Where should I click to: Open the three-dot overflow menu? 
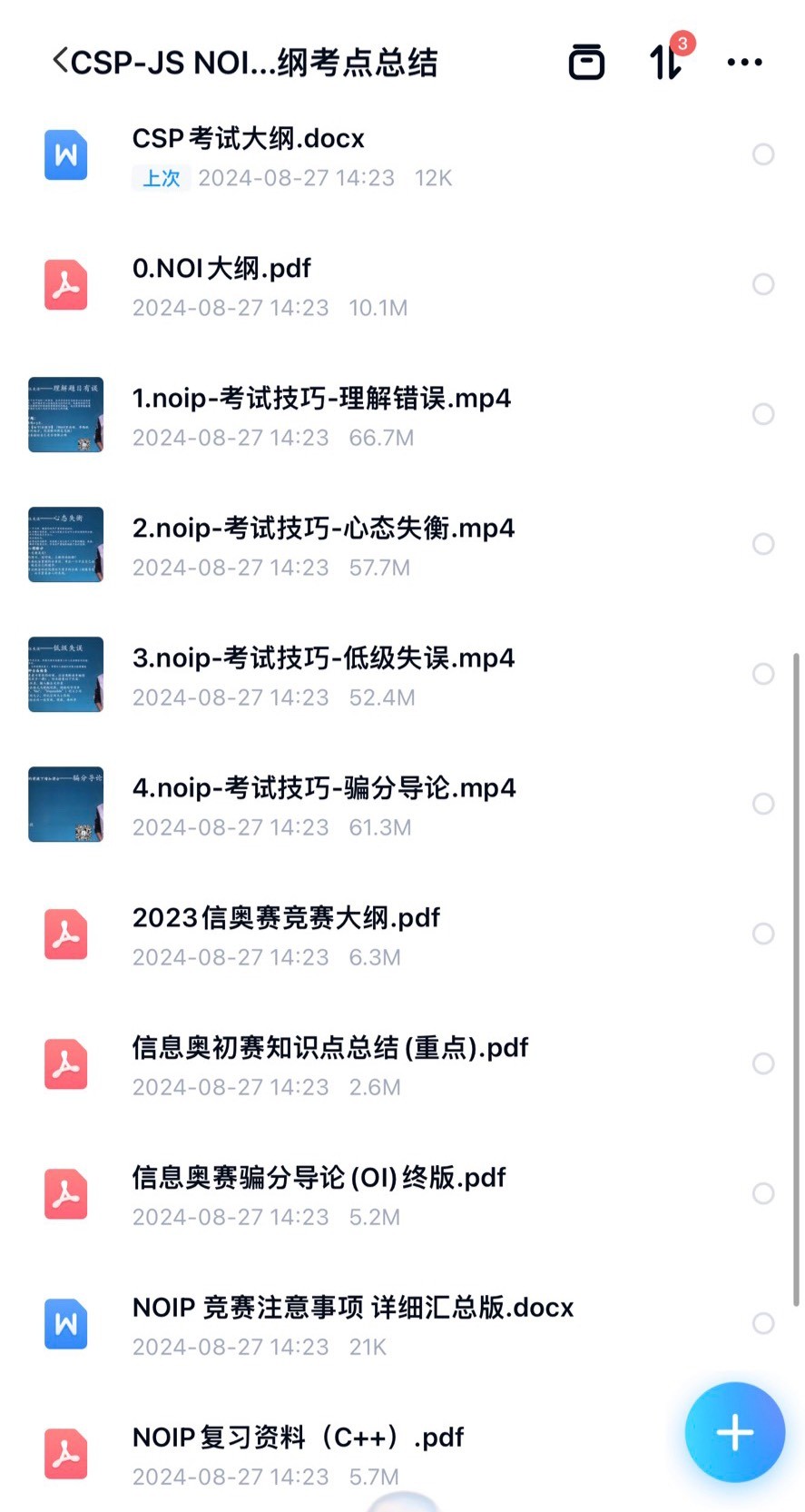coord(744,62)
